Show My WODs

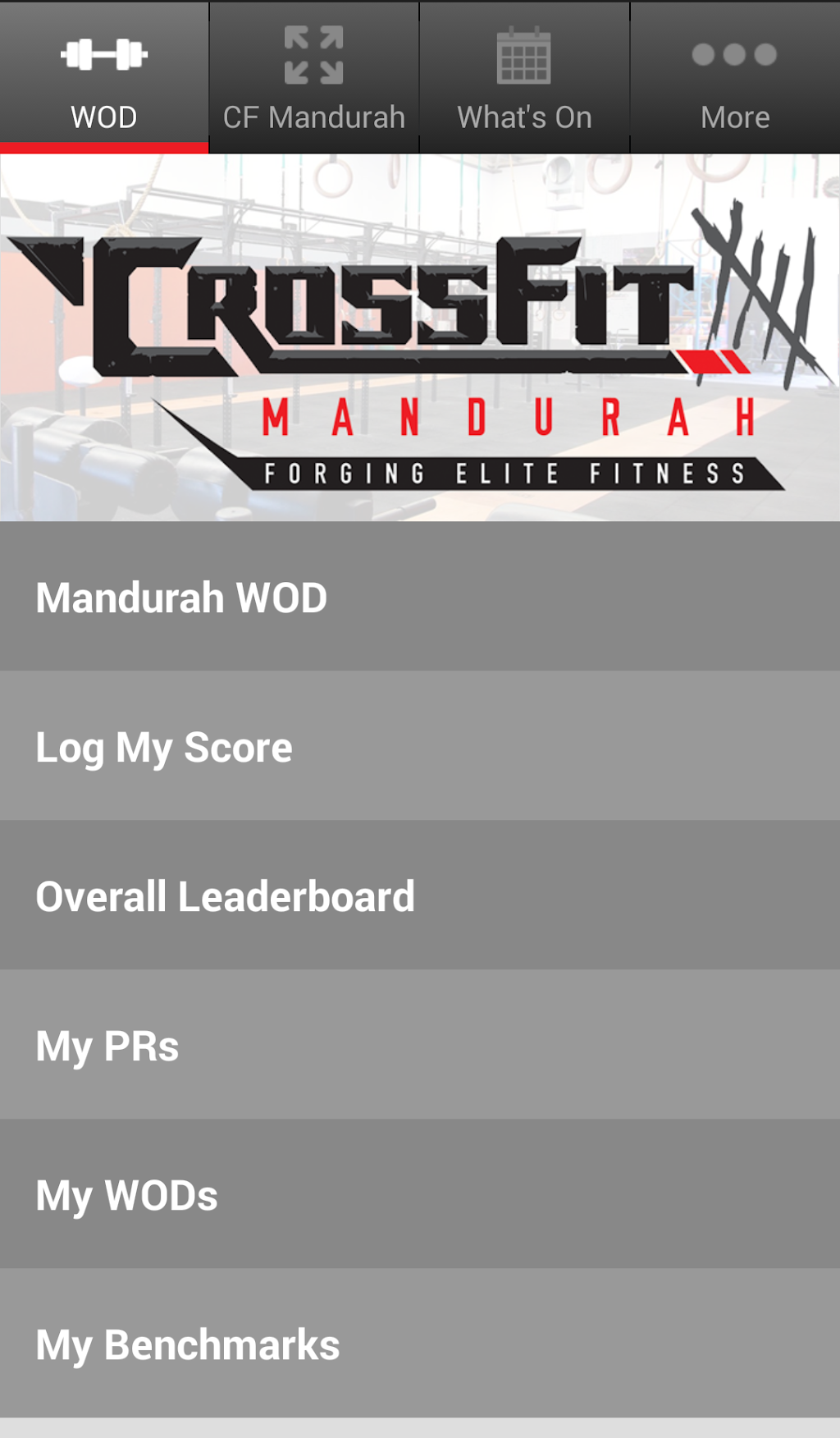(x=420, y=1194)
